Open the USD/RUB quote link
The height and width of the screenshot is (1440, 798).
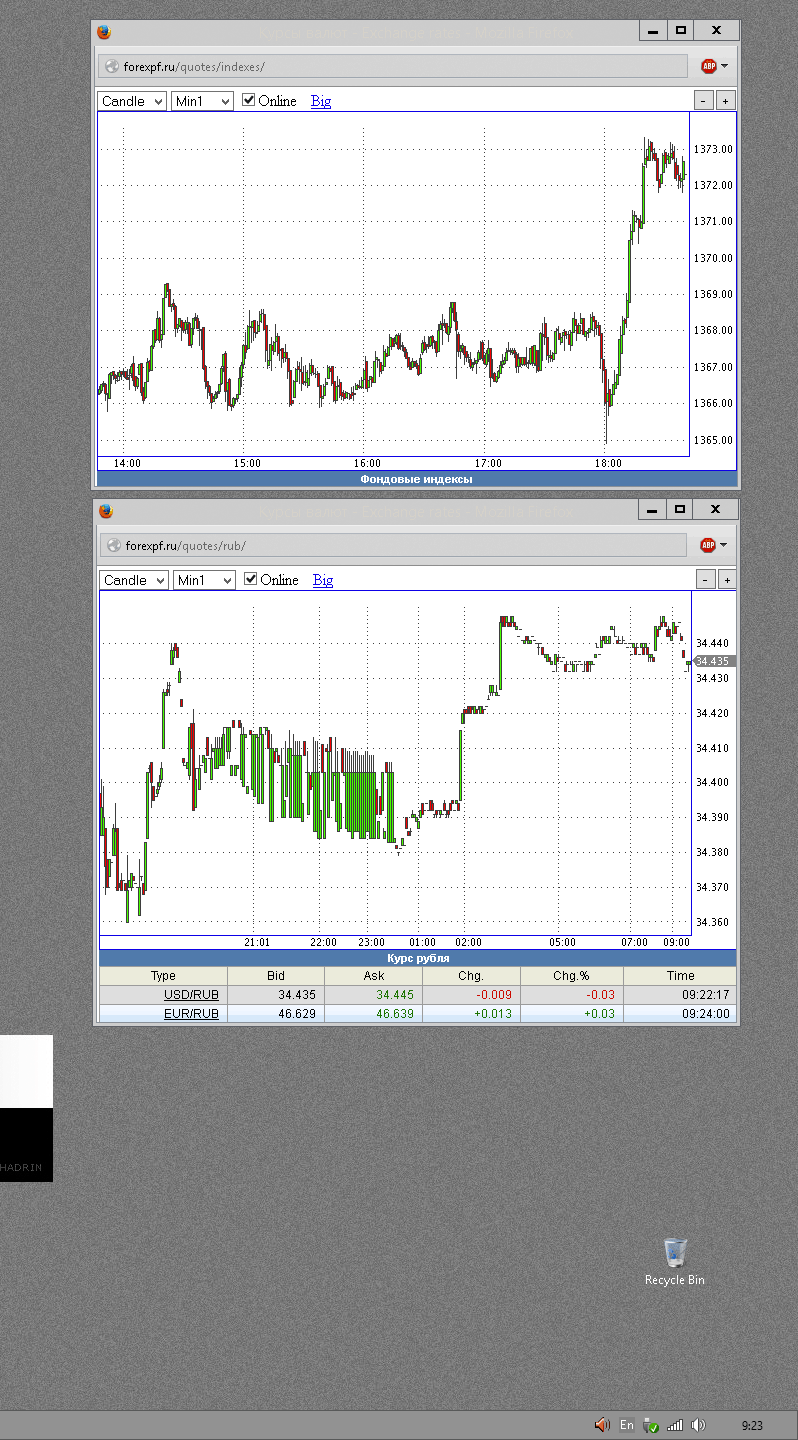(191, 995)
